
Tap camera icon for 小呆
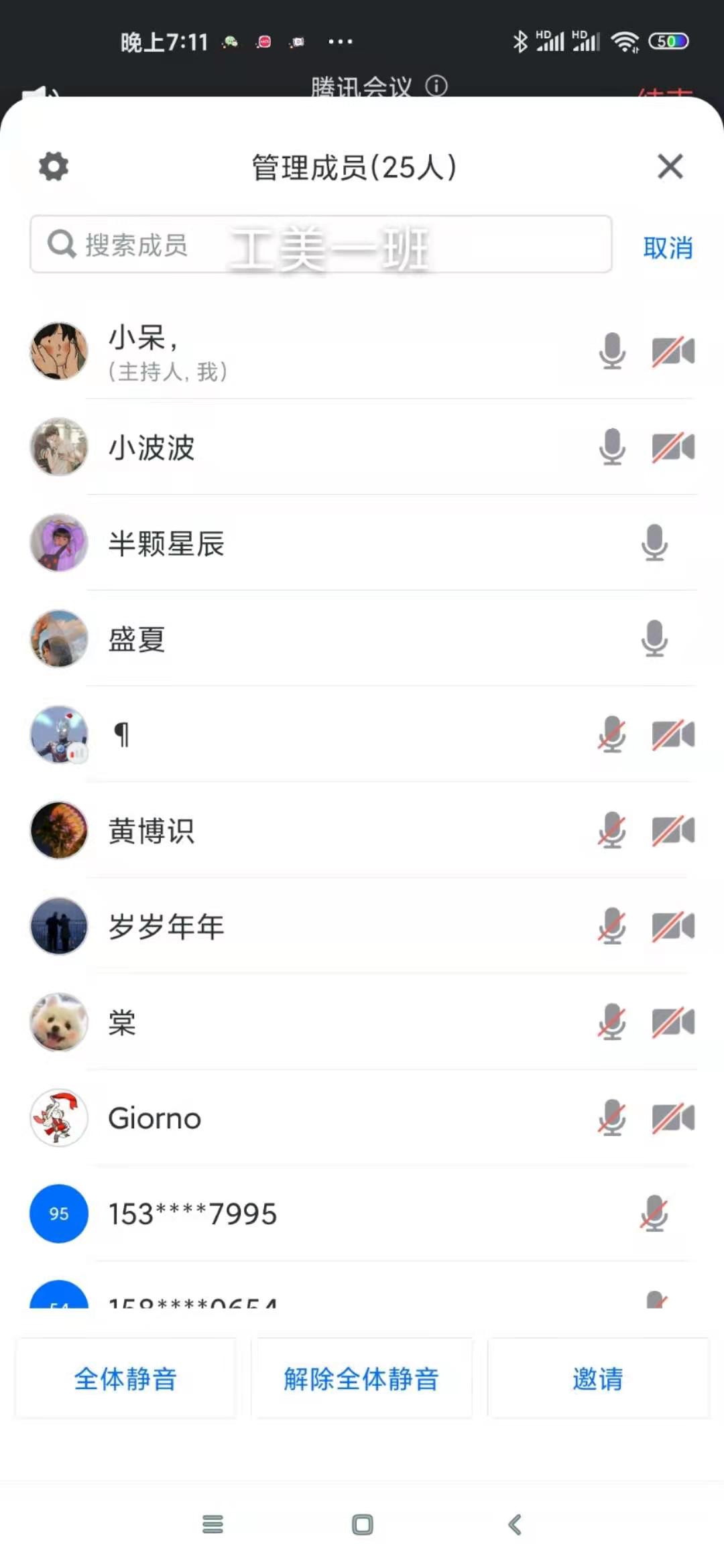673,352
